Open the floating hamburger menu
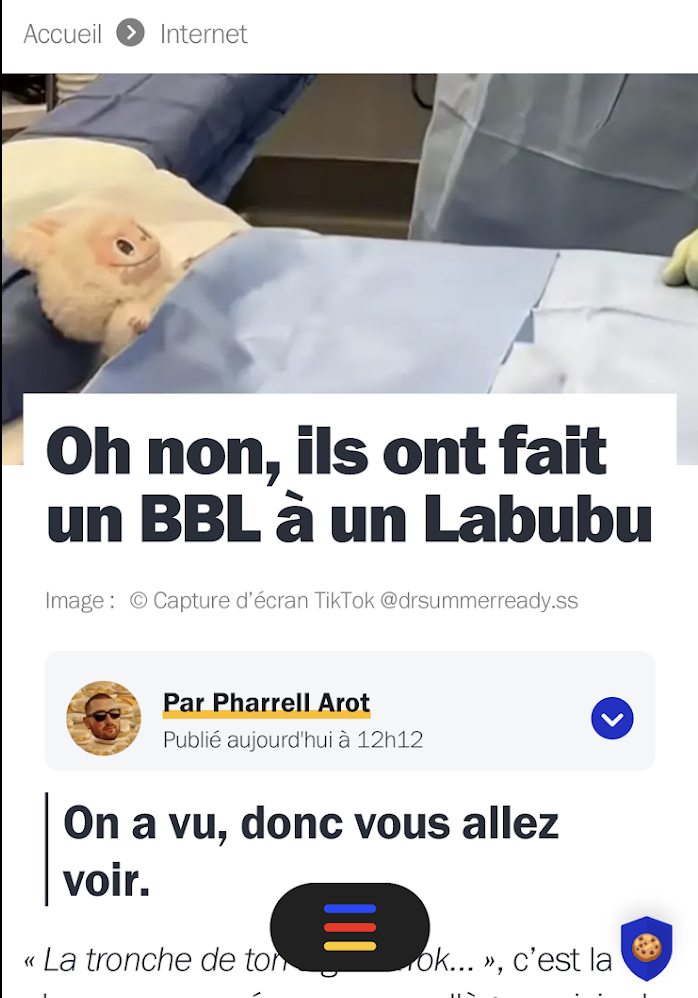Viewport: 698px width, 998px height. tap(349, 928)
